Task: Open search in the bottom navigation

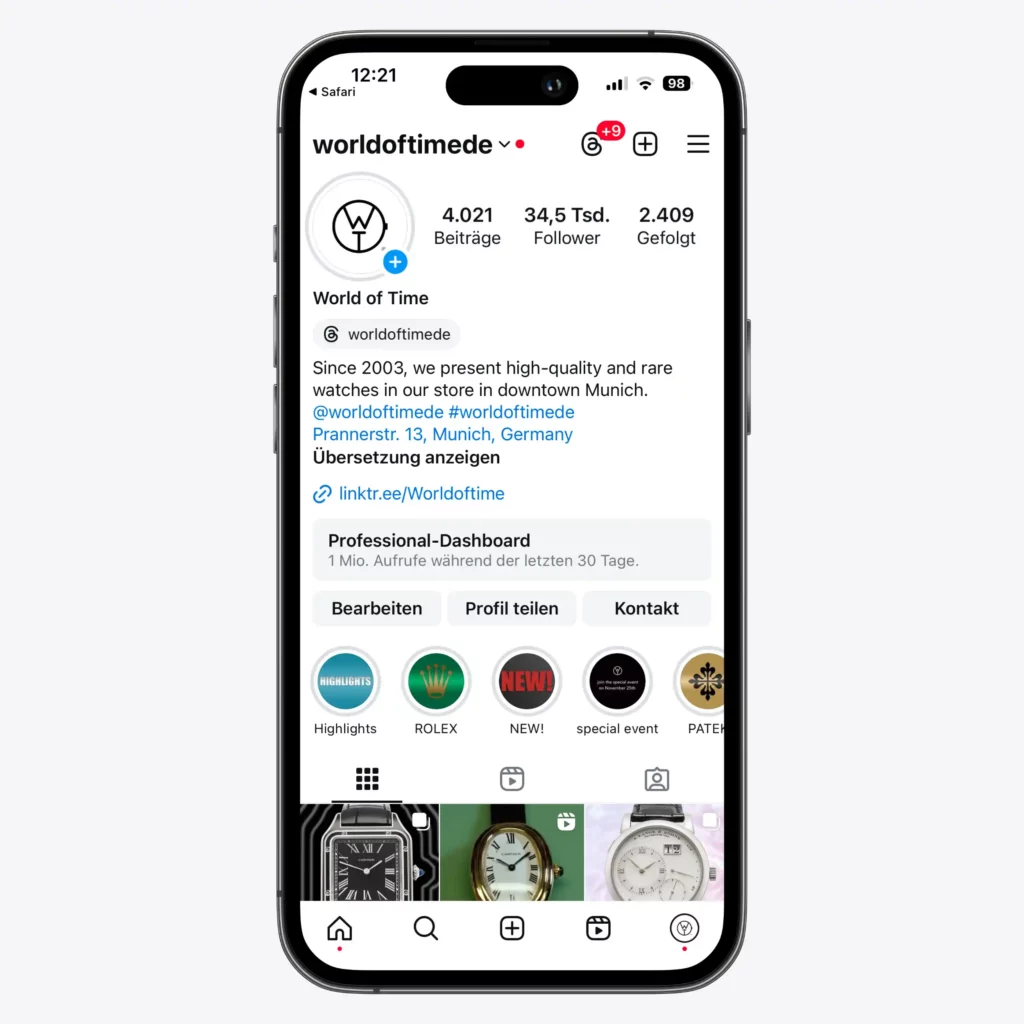Action: pyautogui.click(x=426, y=928)
